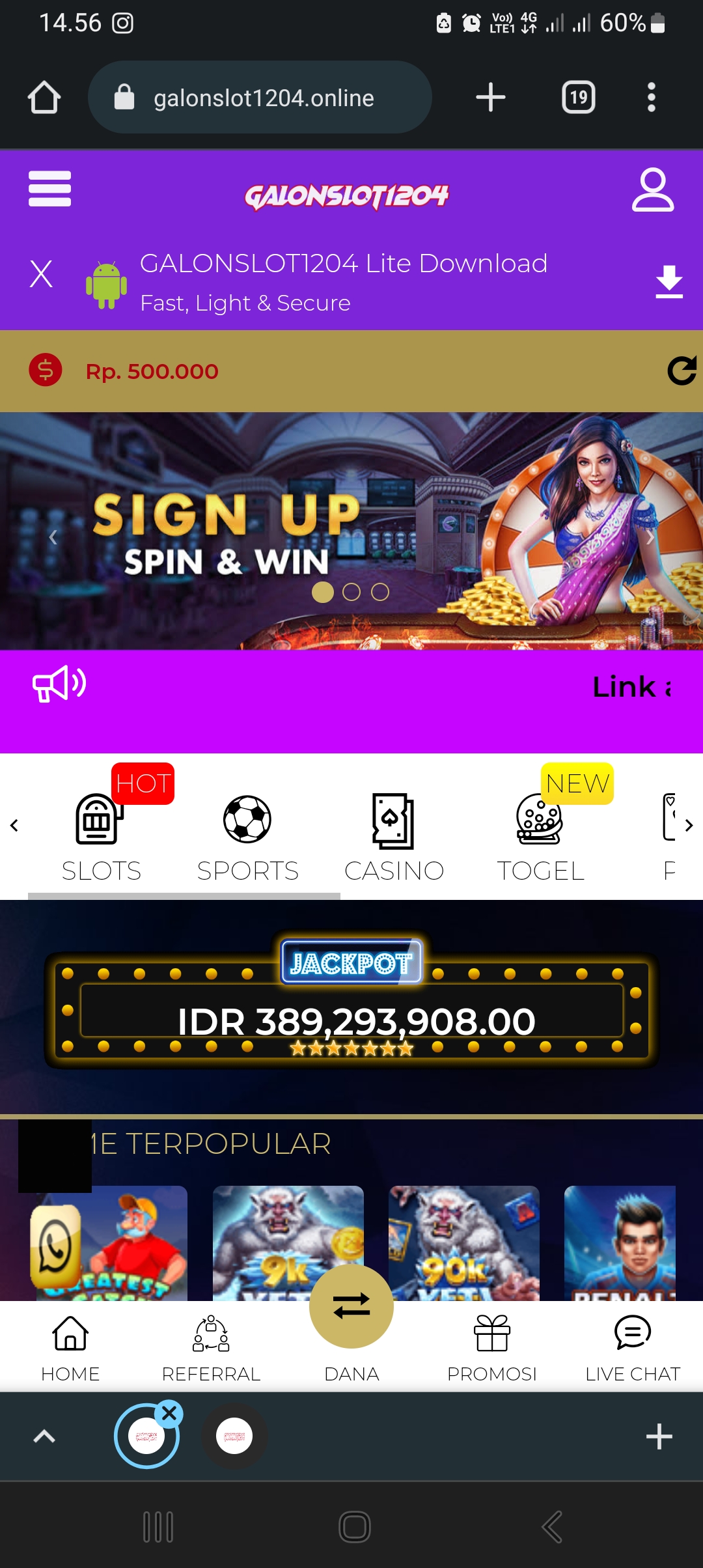Screen dimensions: 703x1568
Task: Dismiss the Lite Download banner
Action: point(41,273)
